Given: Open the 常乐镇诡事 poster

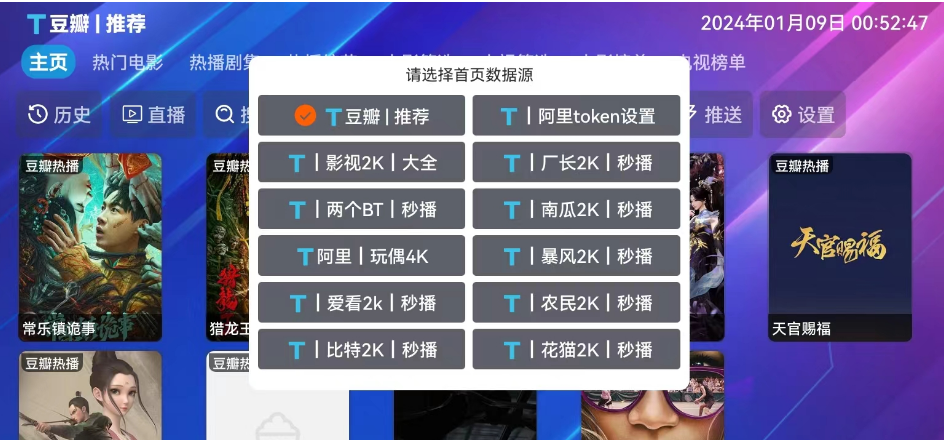Looking at the screenshot, I should (x=90, y=247).
